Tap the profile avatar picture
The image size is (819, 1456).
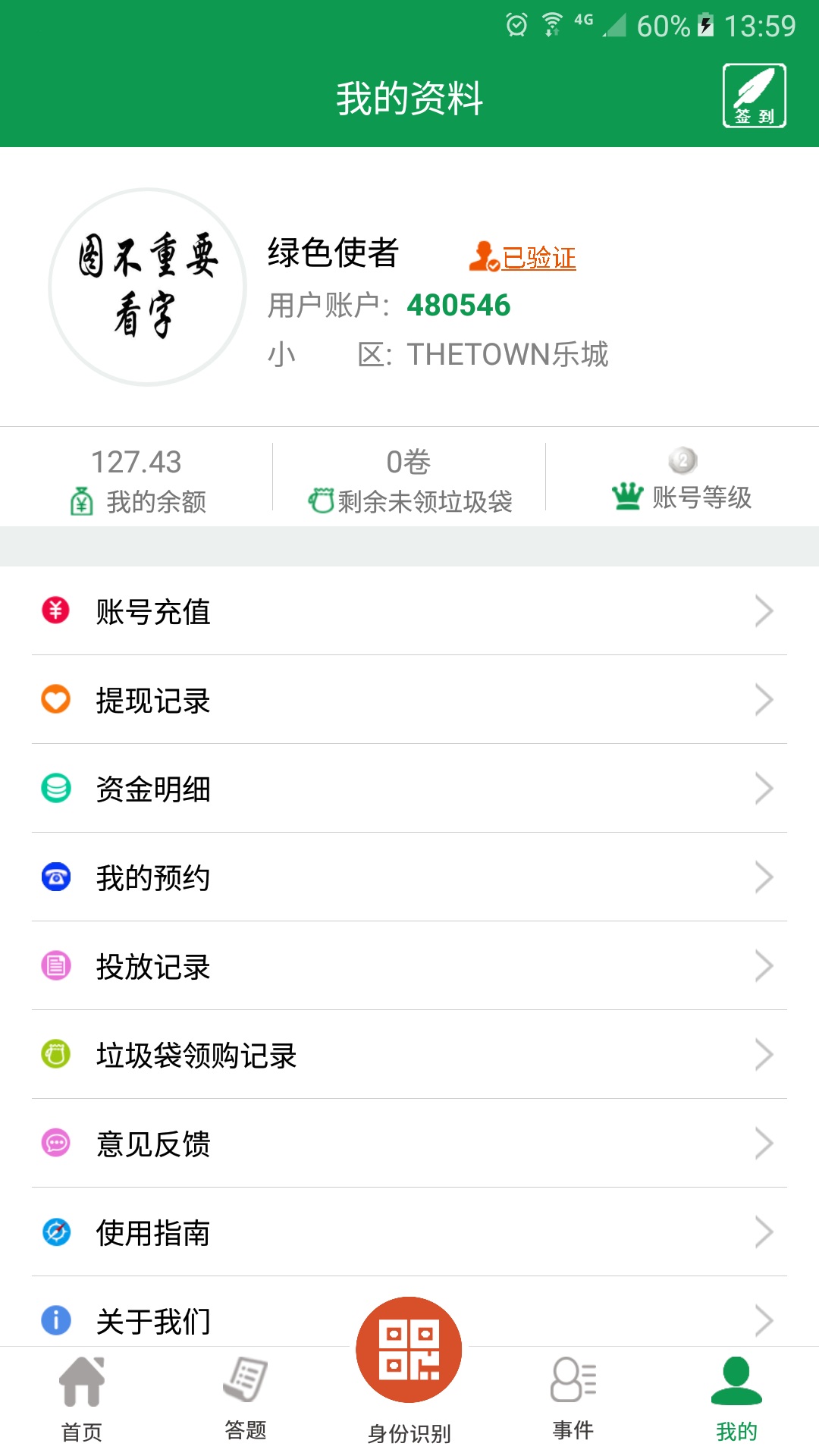pyautogui.click(x=148, y=287)
